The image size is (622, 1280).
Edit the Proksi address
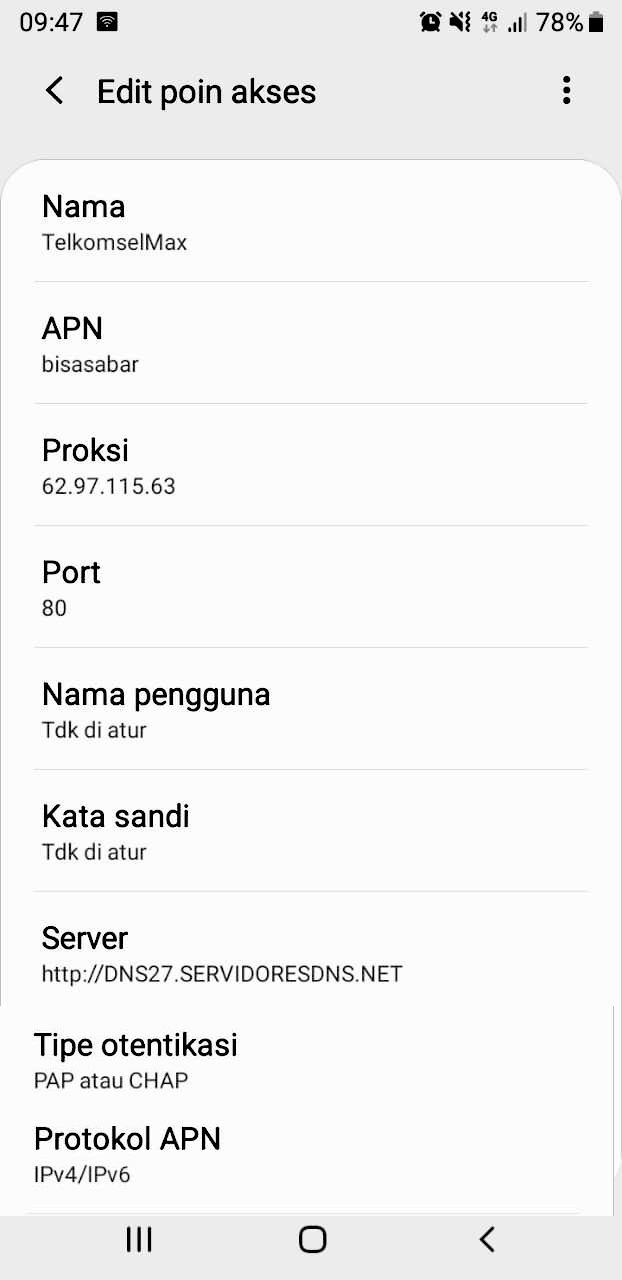pyautogui.click(x=311, y=466)
